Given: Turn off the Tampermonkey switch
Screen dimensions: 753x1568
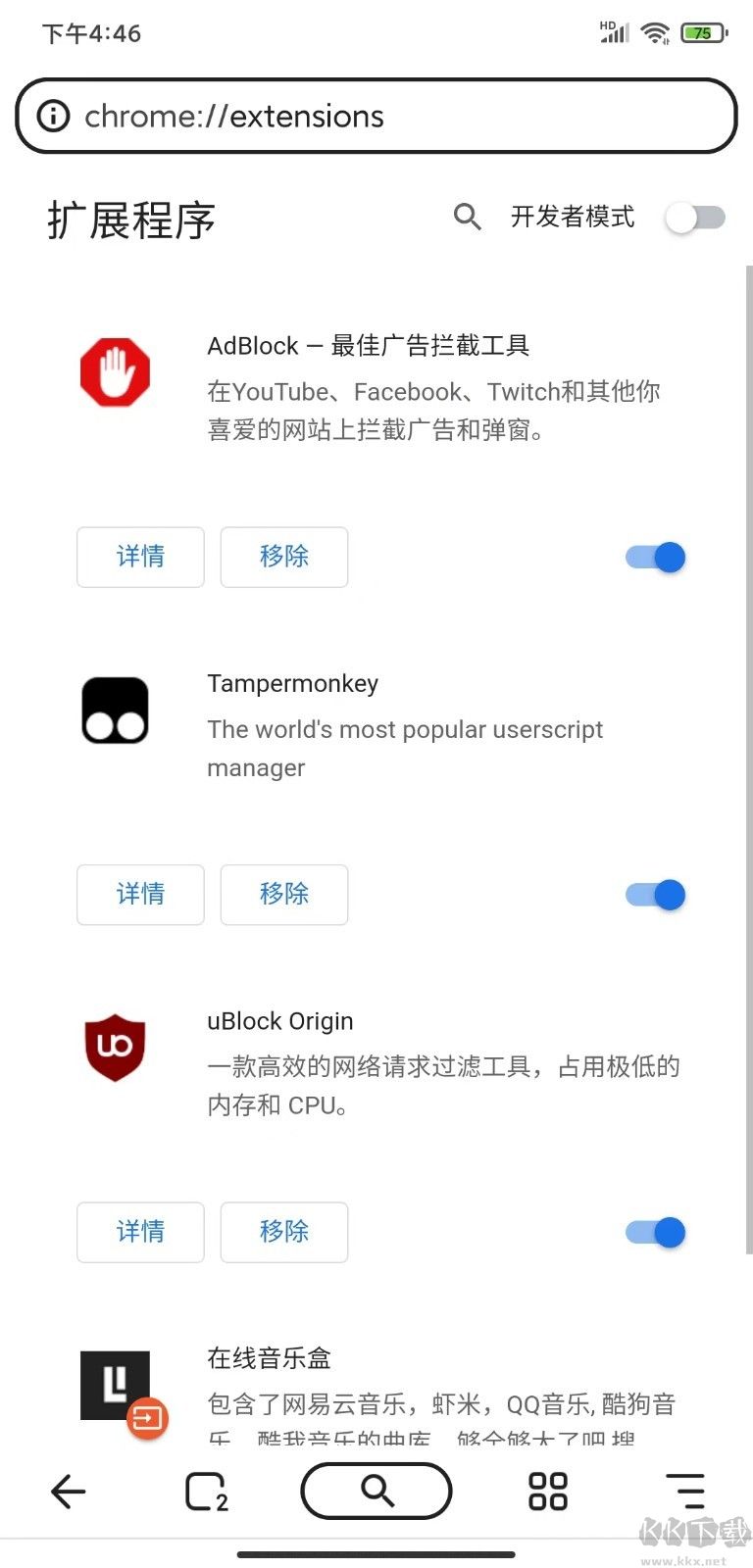Looking at the screenshot, I should tap(656, 895).
